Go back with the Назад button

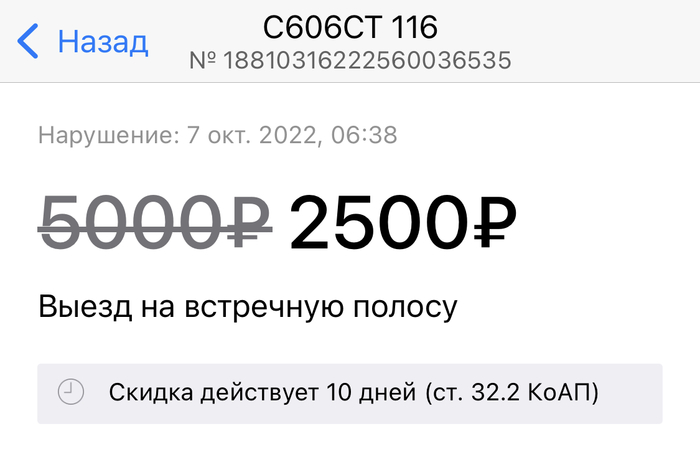(x=84, y=42)
